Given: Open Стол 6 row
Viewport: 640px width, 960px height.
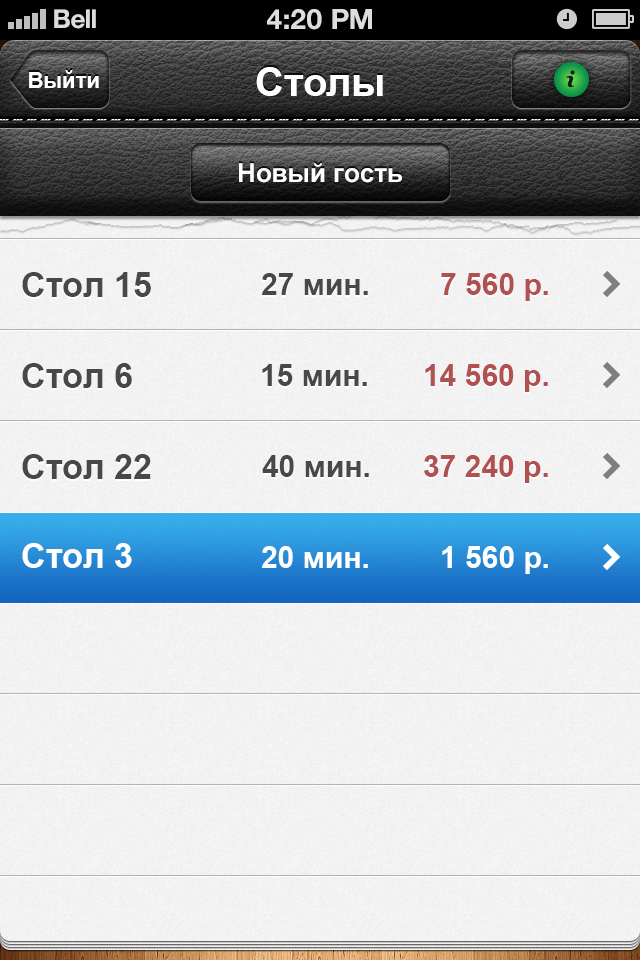Looking at the screenshot, I should click(x=320, y=376).
